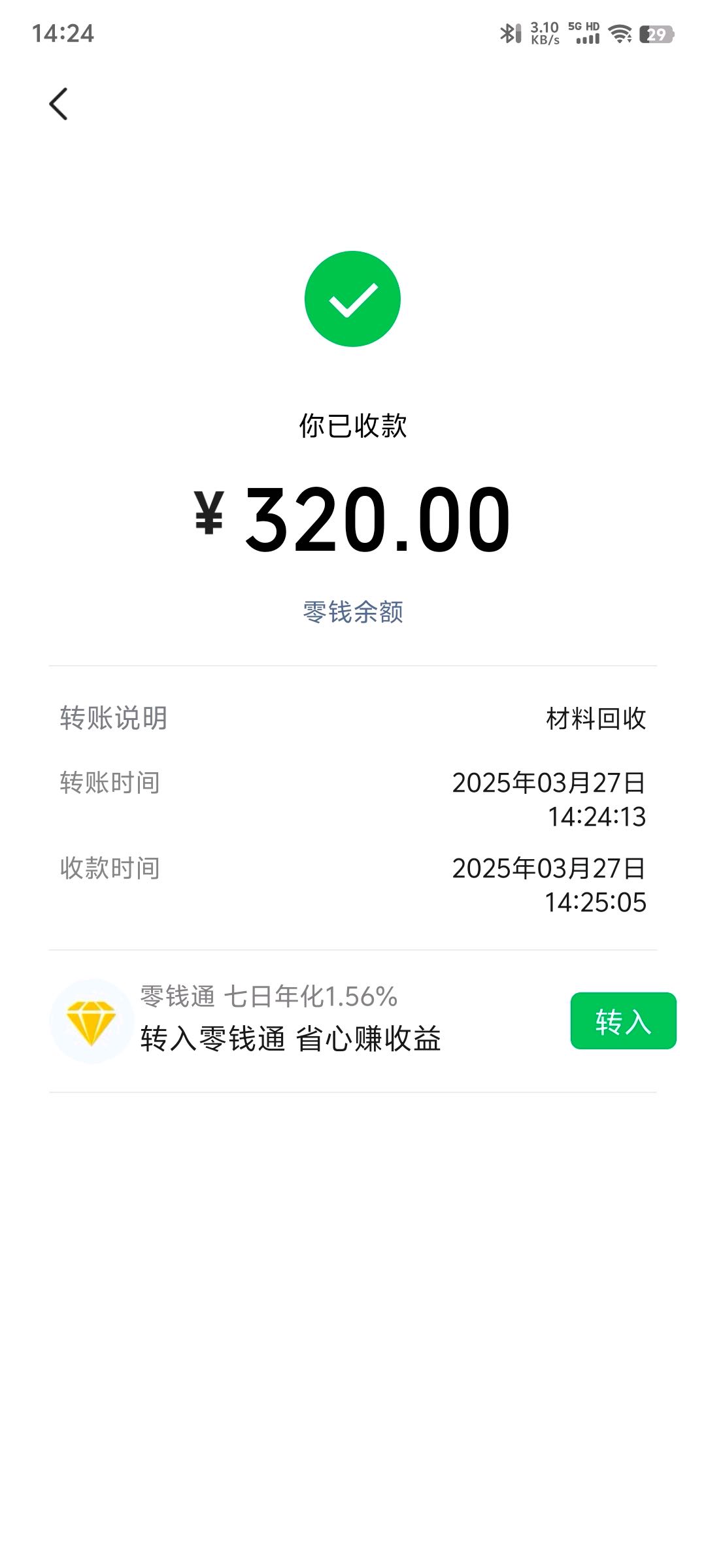
Task: Tap the 你已收款 header text
Action: tap(353, 423)
